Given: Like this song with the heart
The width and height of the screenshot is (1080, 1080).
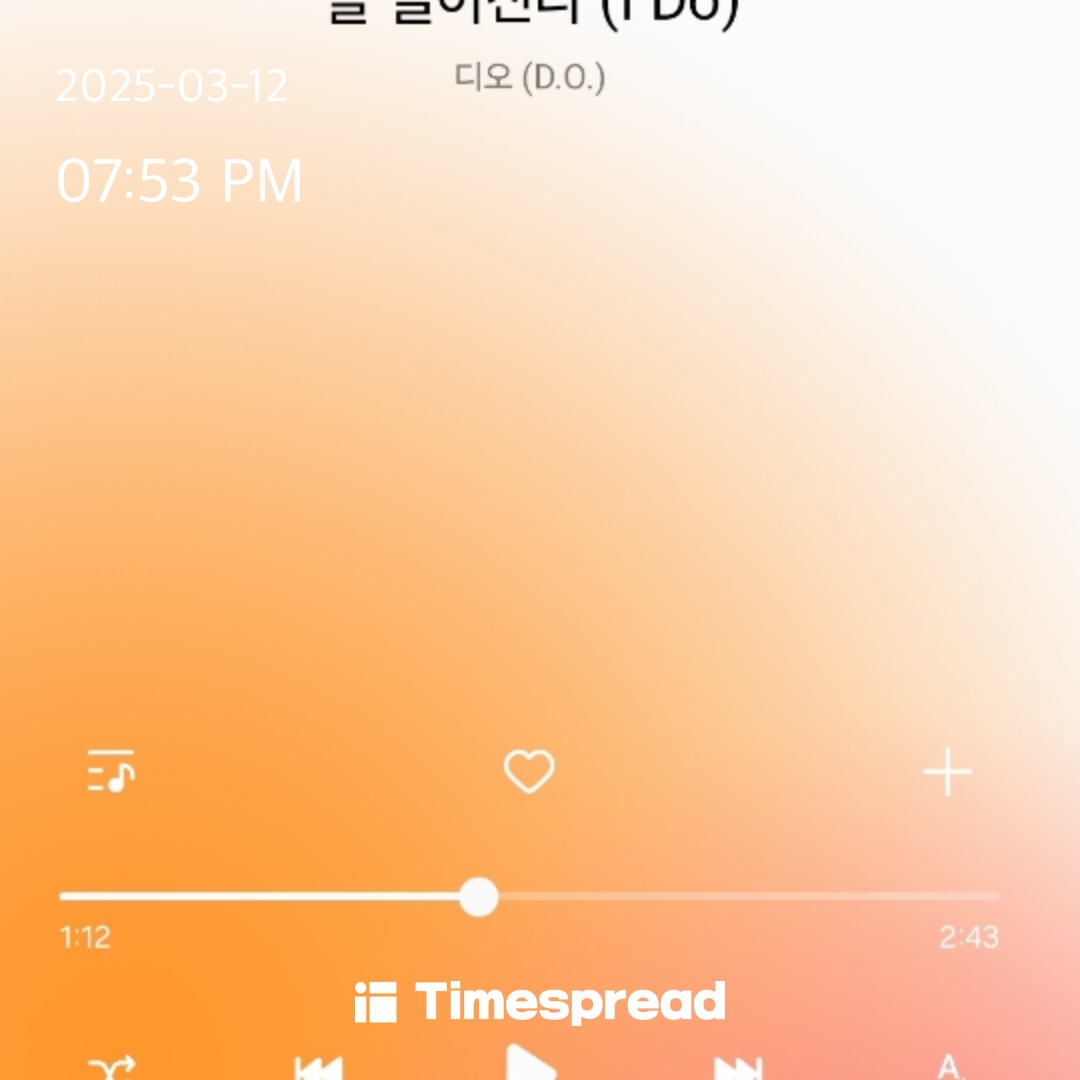Looking at the screenshot, I should pos(528,772).
